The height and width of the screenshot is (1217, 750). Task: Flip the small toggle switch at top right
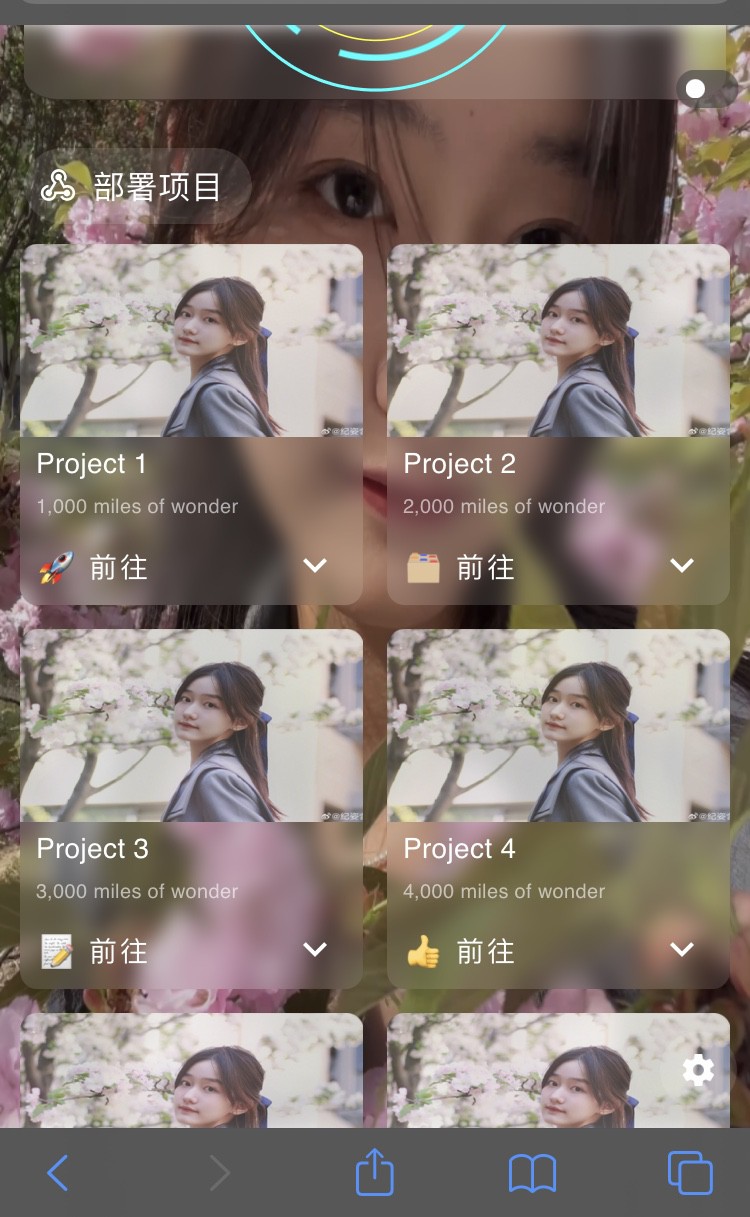coord(706,89)
